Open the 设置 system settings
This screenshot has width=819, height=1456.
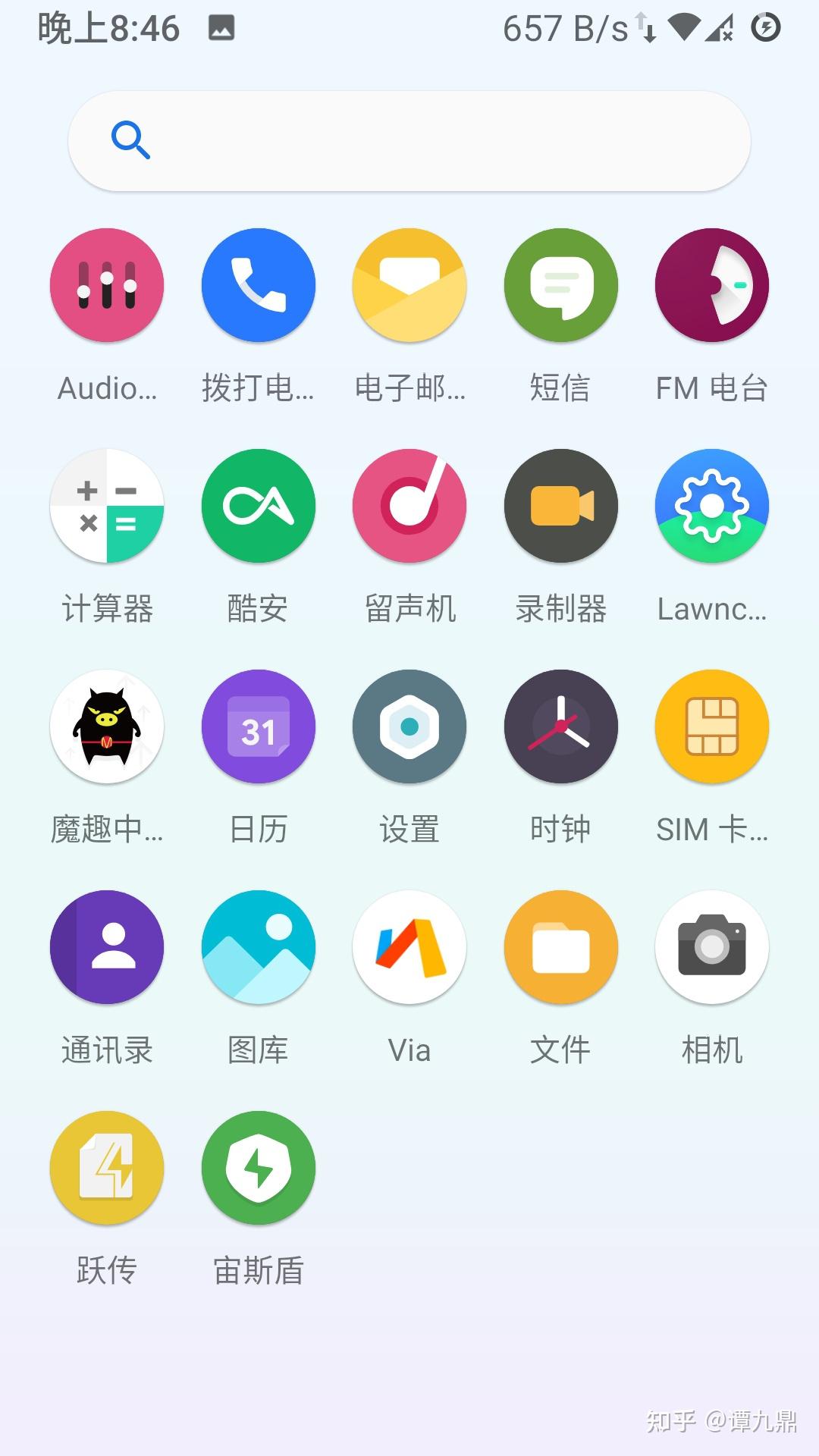[409, 726]
